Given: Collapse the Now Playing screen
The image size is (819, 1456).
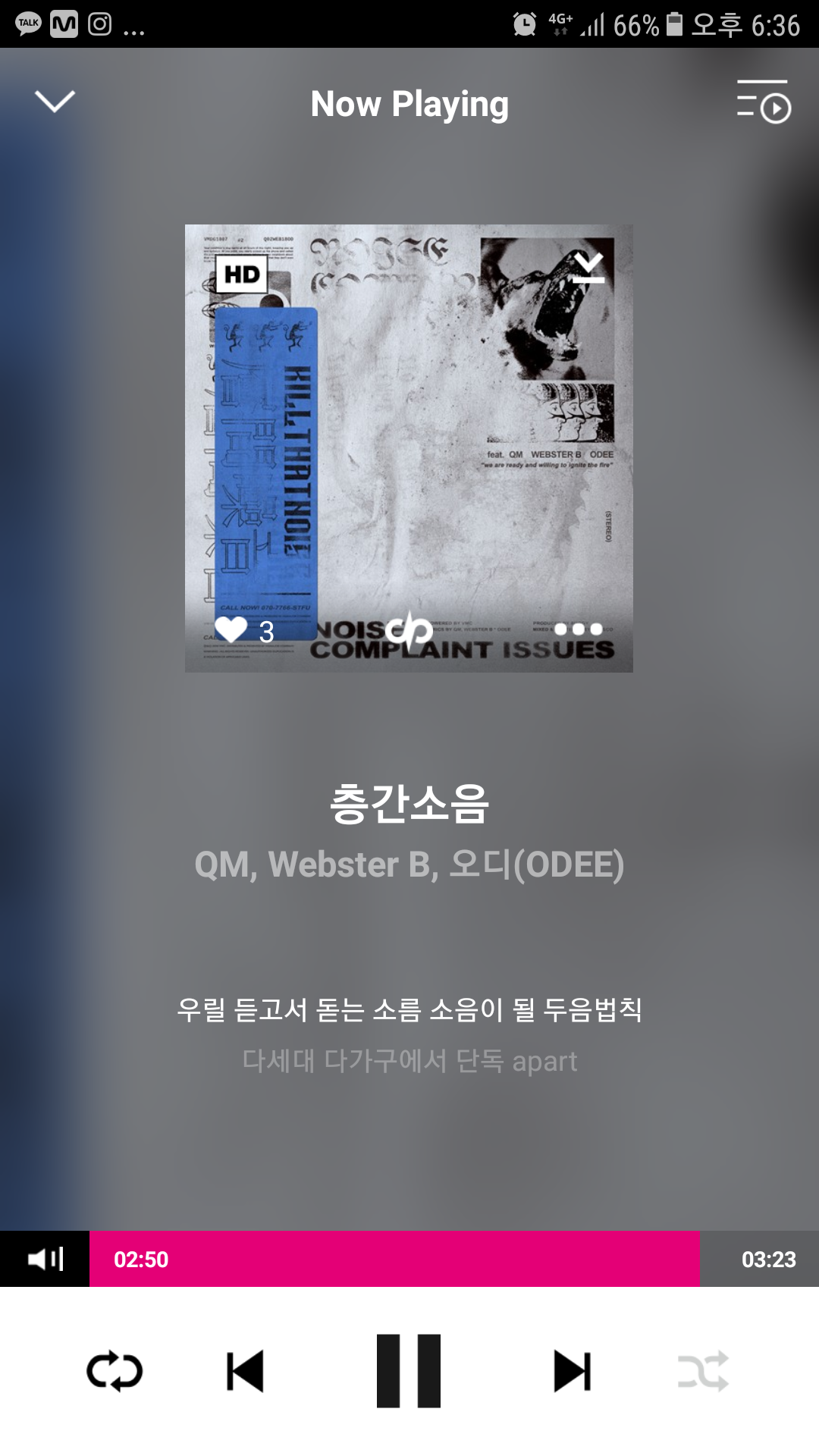Looking at the screenshot, I should click(x=55, y=102).
